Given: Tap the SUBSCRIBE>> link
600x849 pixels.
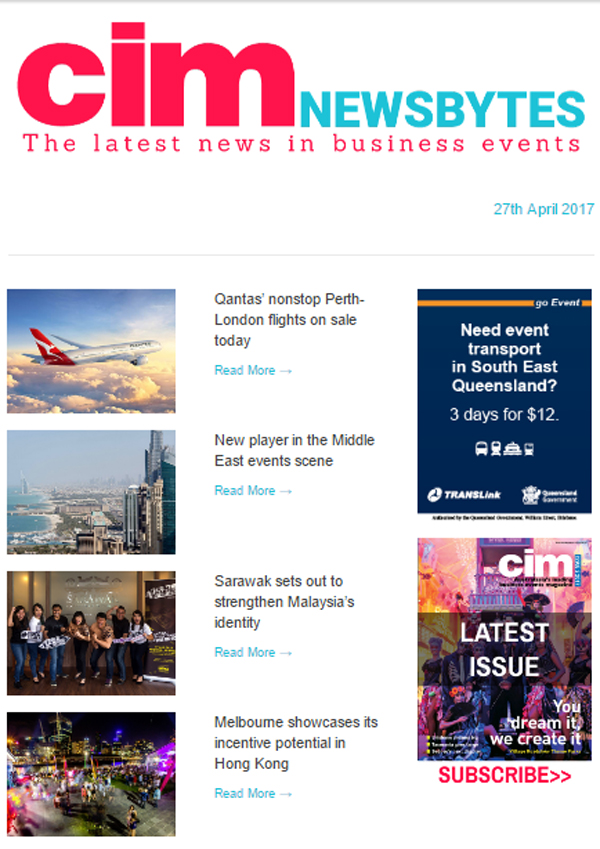Looking at the screenshot, I should 504,775.
